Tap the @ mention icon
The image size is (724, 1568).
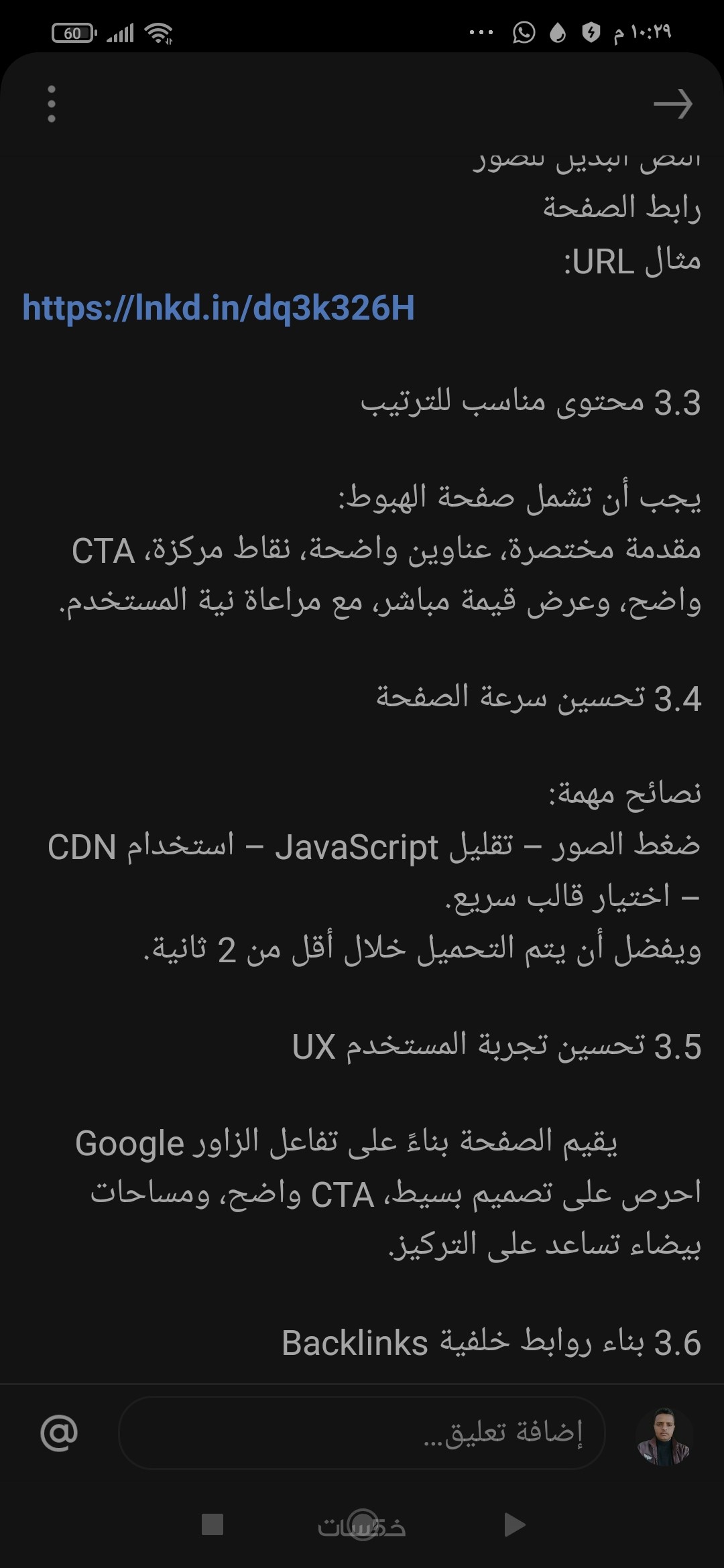59,1433
